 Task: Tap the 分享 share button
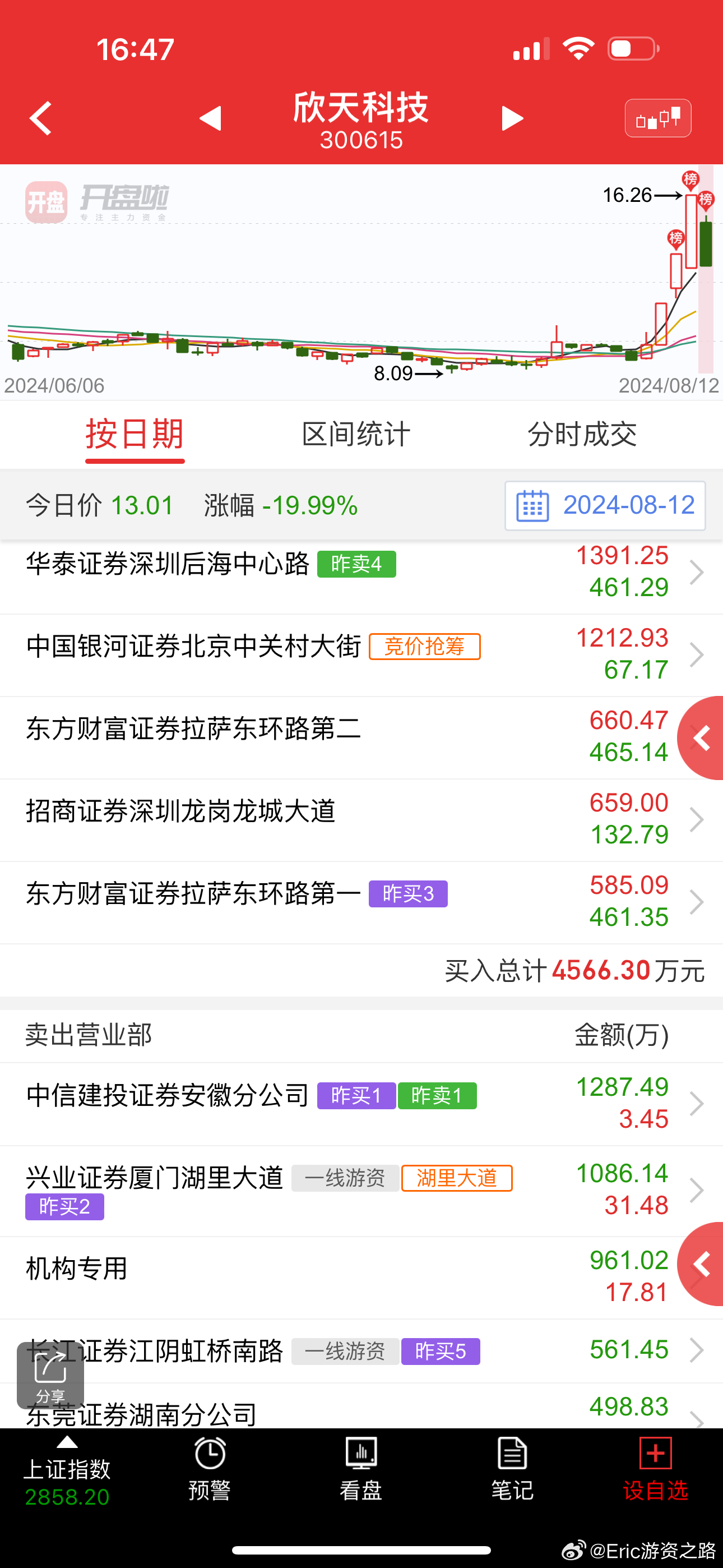50,1376
